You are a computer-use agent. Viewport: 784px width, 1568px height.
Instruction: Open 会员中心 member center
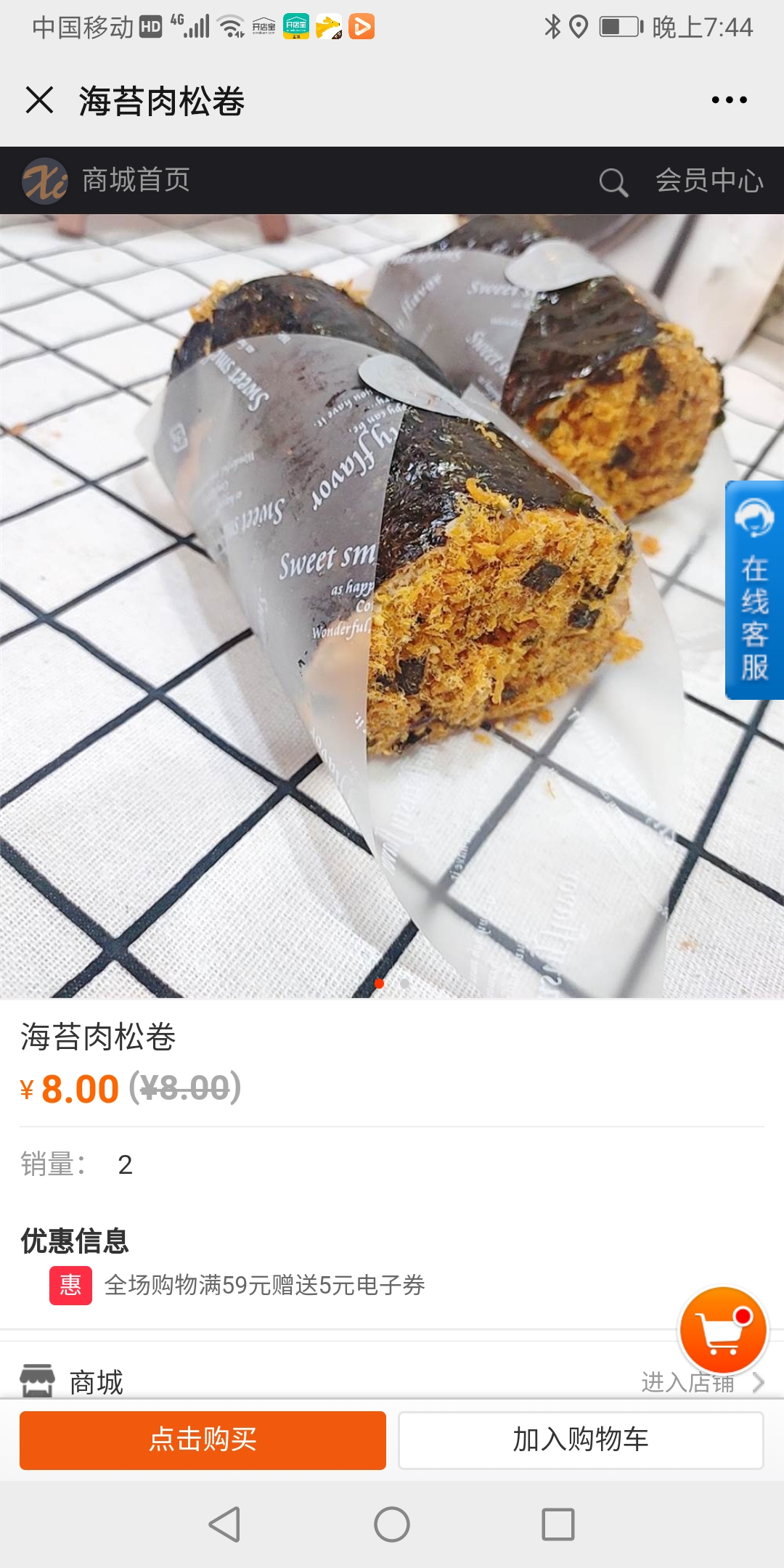(x=709, y=181)
